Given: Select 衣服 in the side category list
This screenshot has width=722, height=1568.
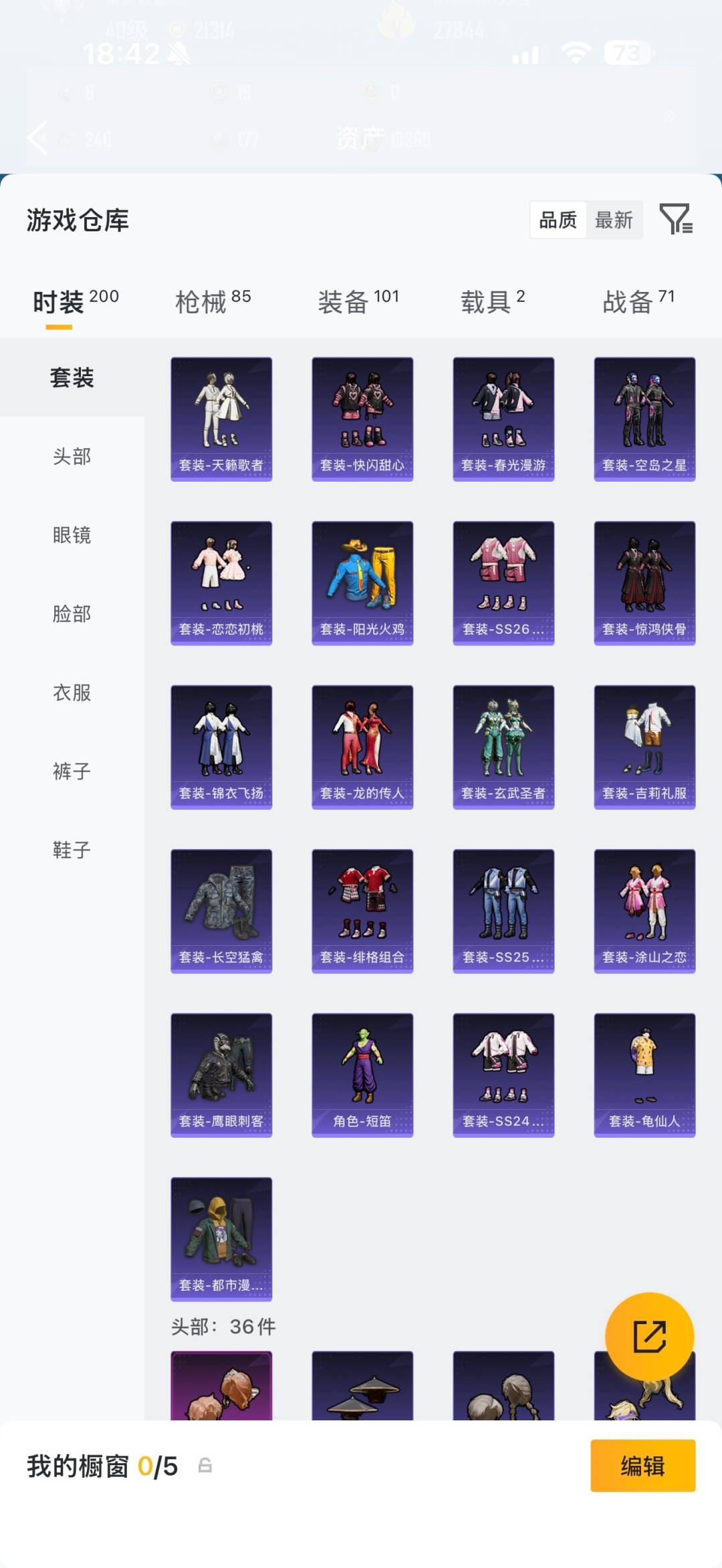Looking at the screenshot, I should [72, 693].
